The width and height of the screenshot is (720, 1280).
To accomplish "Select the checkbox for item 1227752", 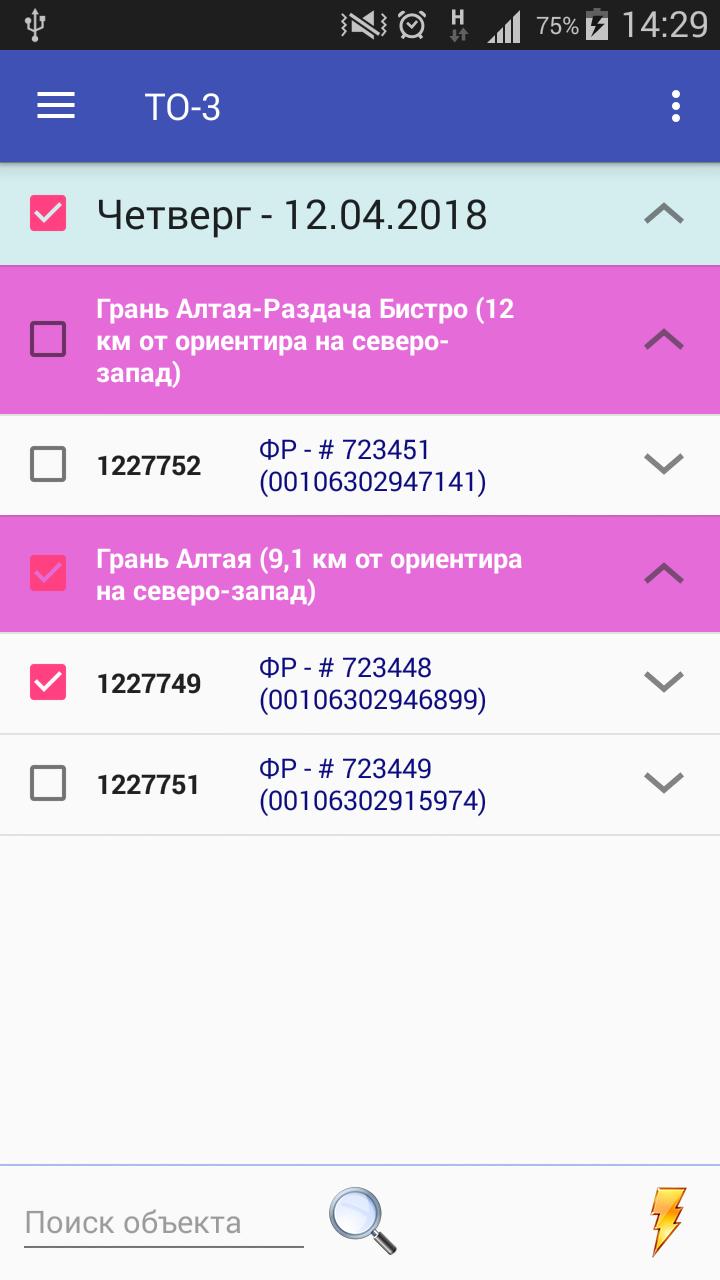I will (x=48, y=465).
